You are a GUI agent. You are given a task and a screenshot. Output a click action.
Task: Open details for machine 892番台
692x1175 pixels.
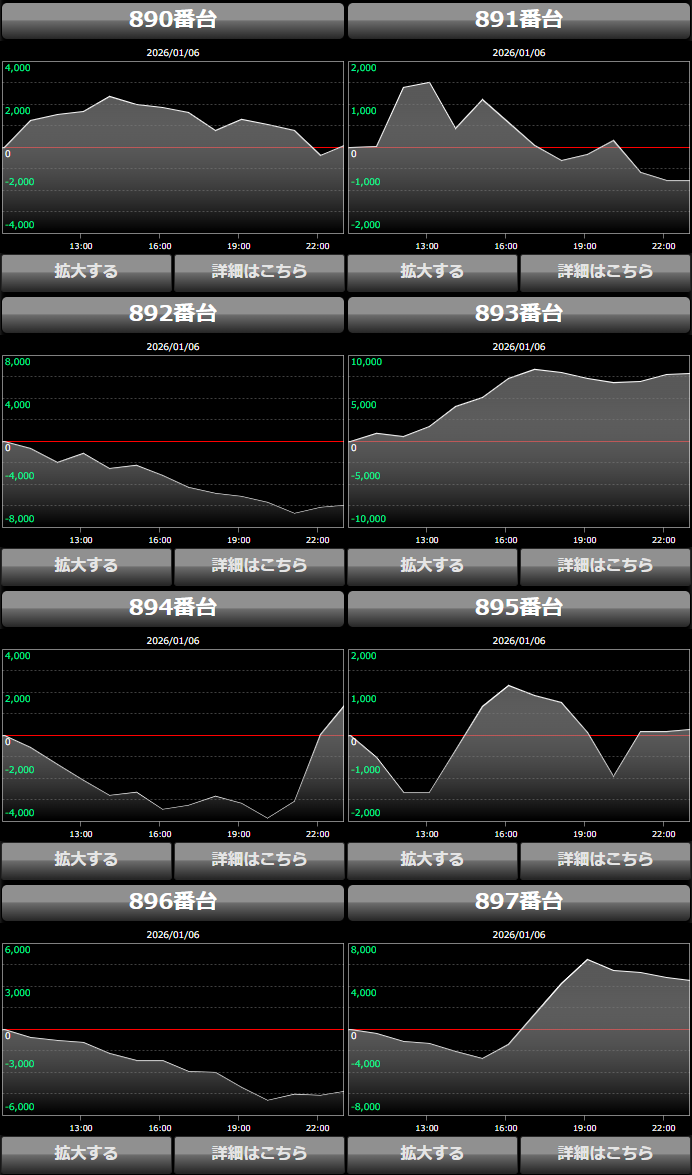pyautogui.click(x=259, y=565)
